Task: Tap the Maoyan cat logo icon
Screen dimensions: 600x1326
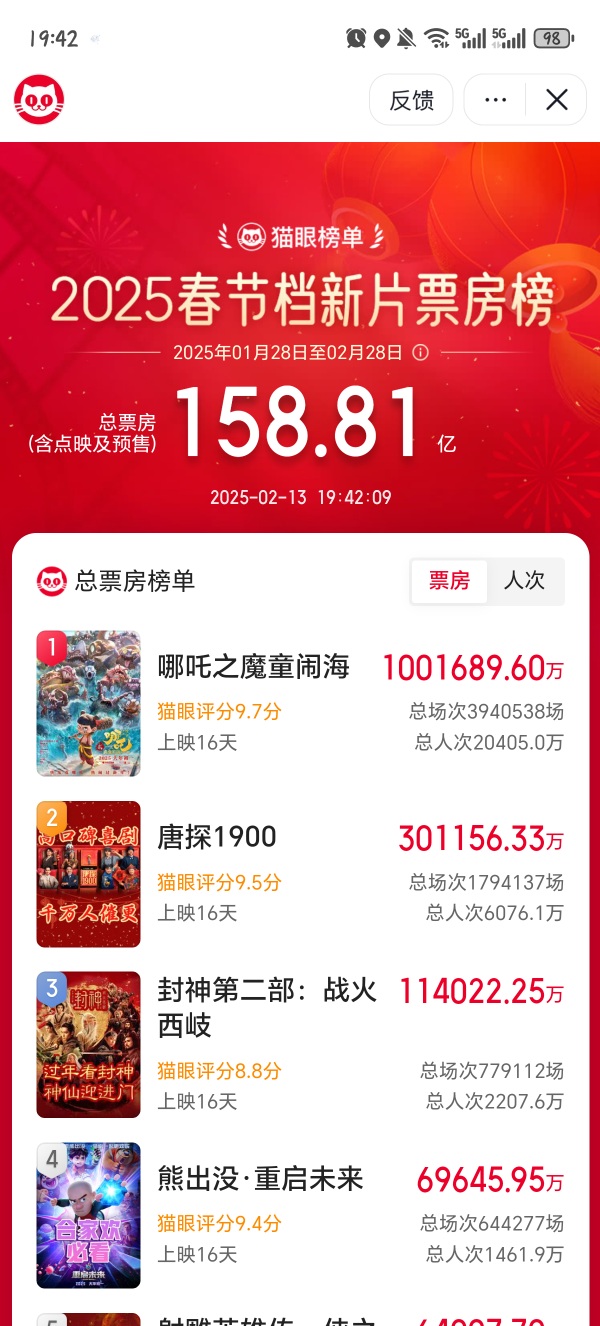Action: pyautogui.click(x=40, y=100)
